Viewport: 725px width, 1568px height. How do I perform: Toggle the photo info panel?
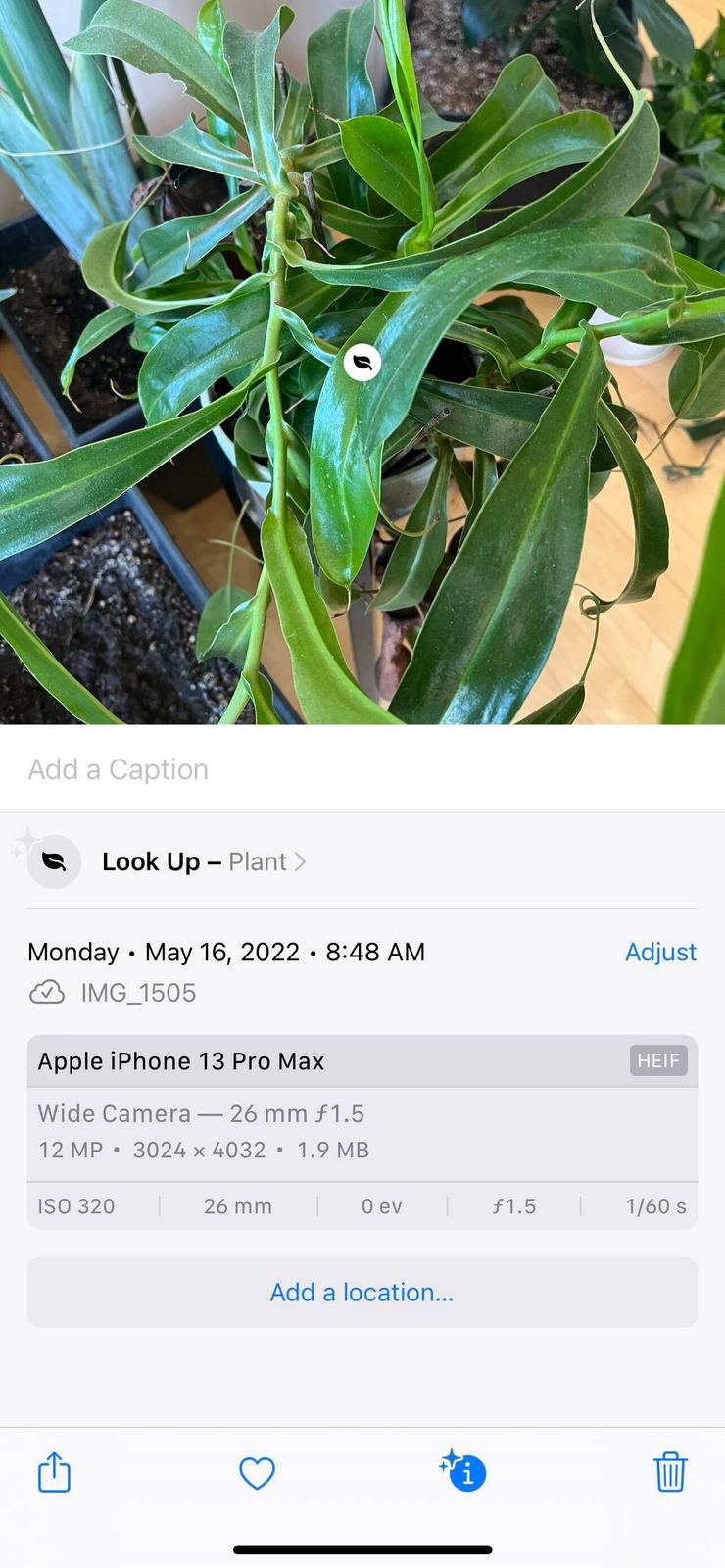point(463,1470)
